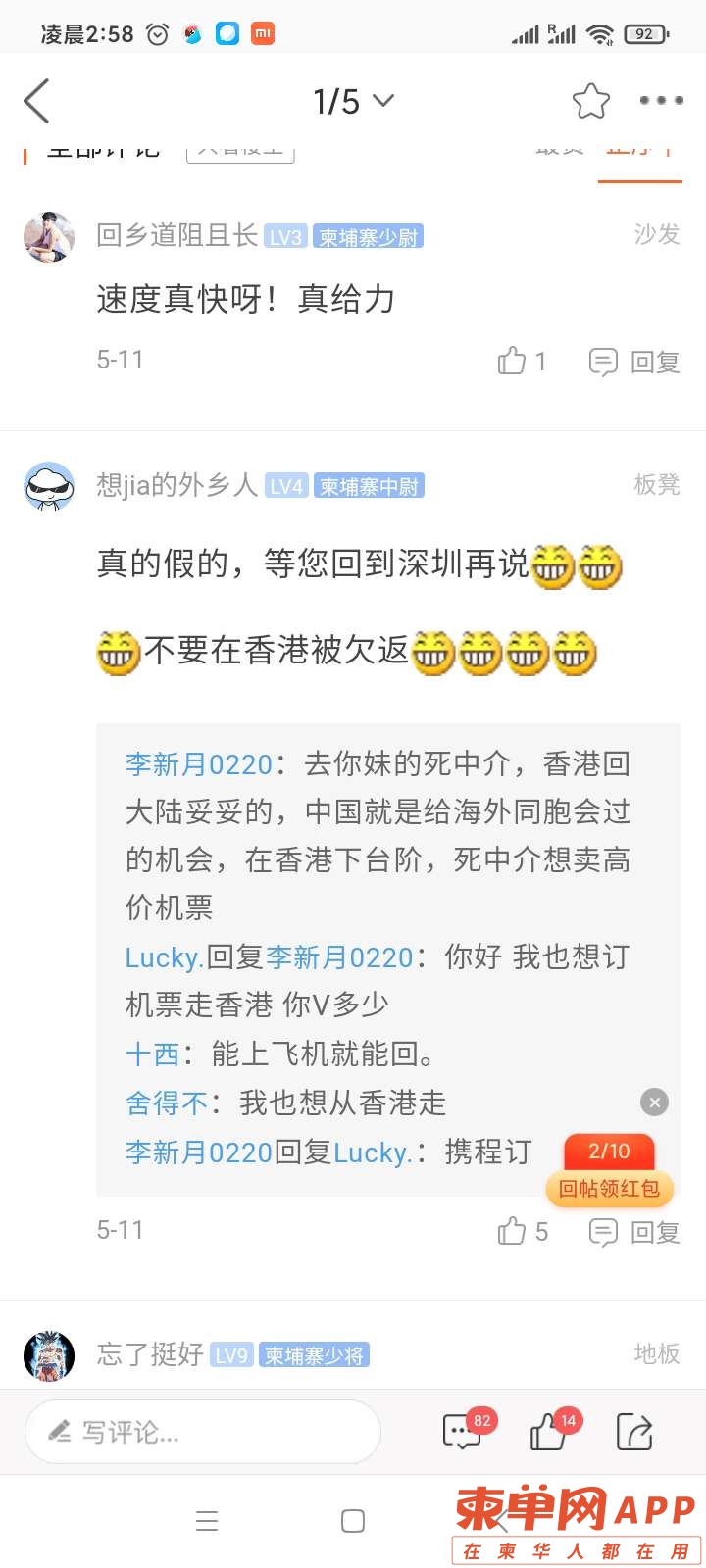Go back using the top-left arrow
The height and width of the screenshot is (1568, 706).
click(x=37, y=101)
